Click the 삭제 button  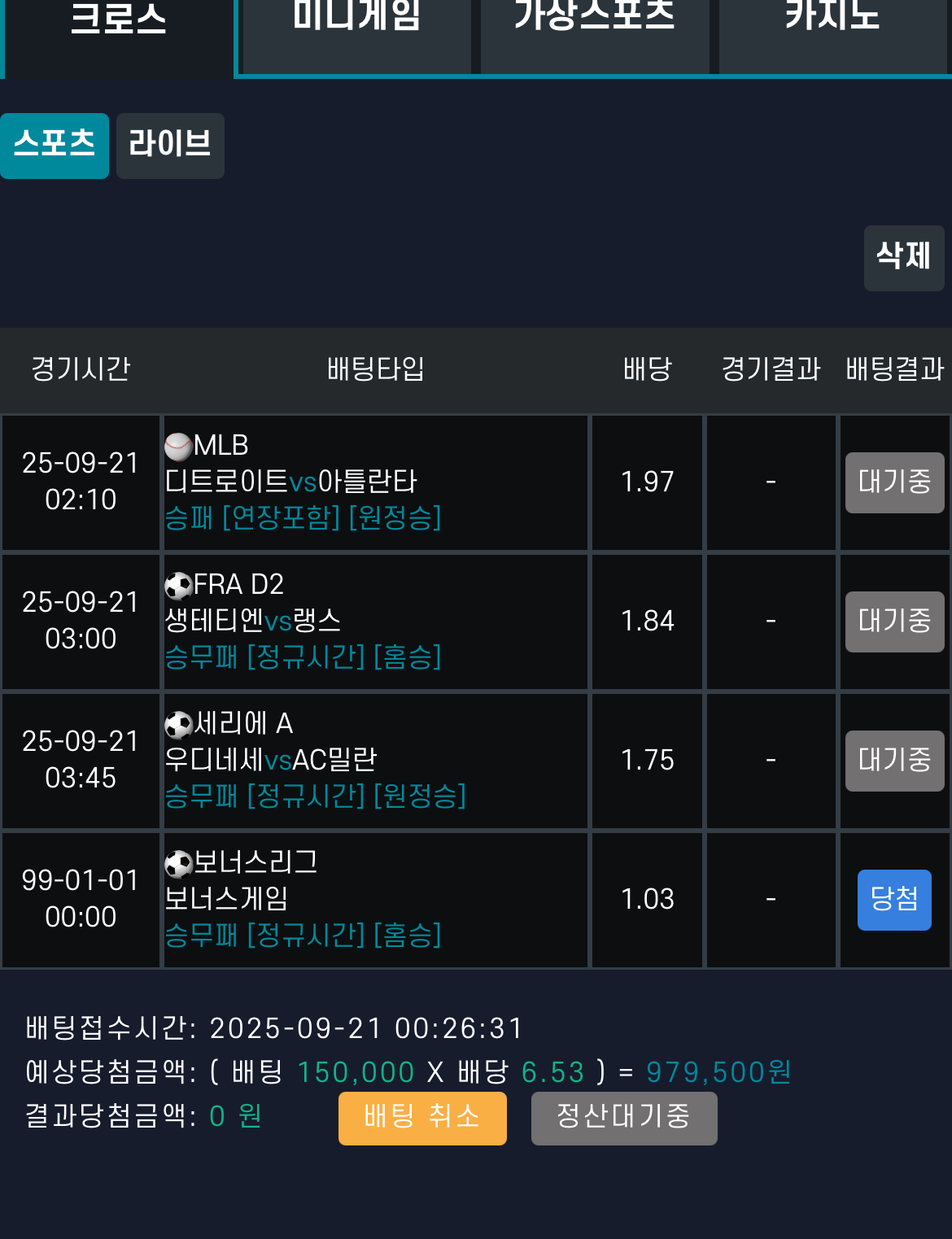(903, 259)
